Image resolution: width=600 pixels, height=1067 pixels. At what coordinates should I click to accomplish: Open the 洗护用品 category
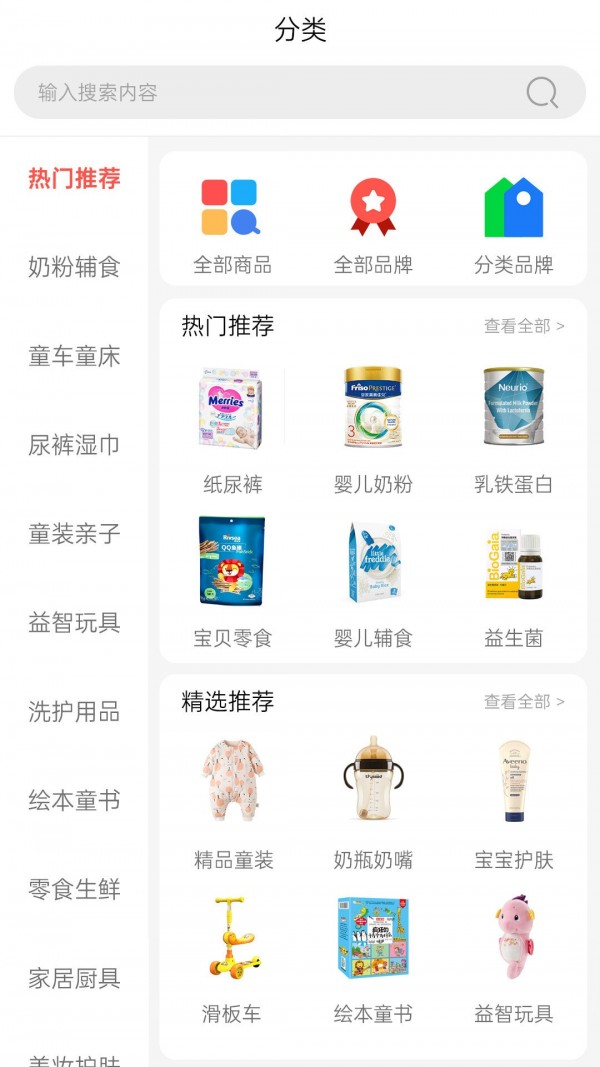point(74,712)
